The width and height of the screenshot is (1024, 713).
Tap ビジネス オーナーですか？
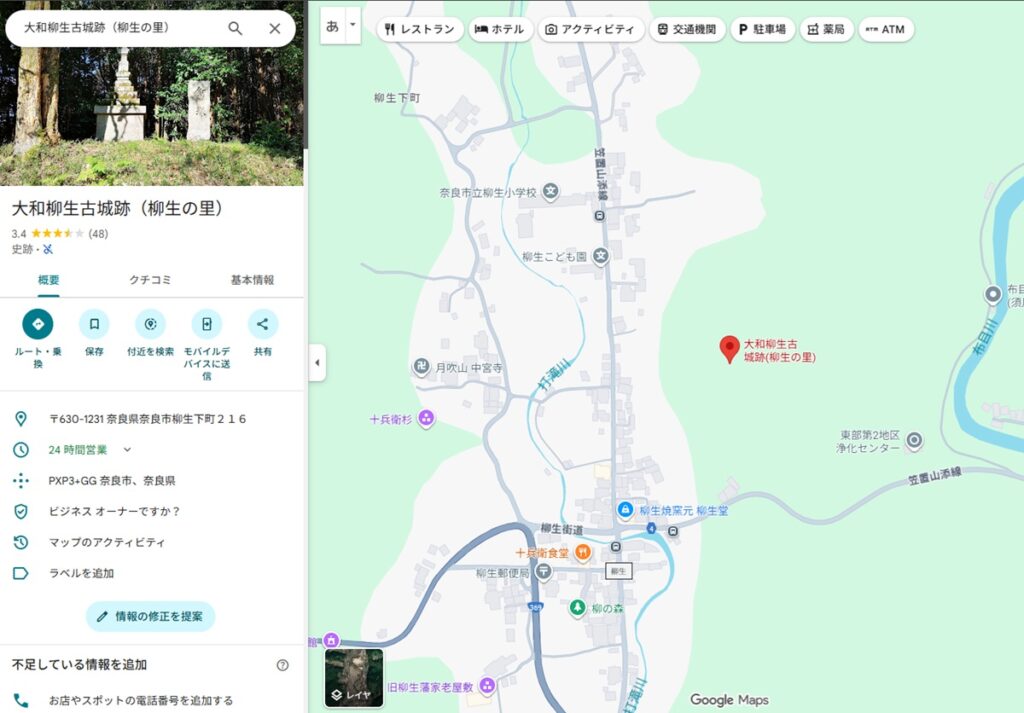pyautogui.click(x=114, y=511)
